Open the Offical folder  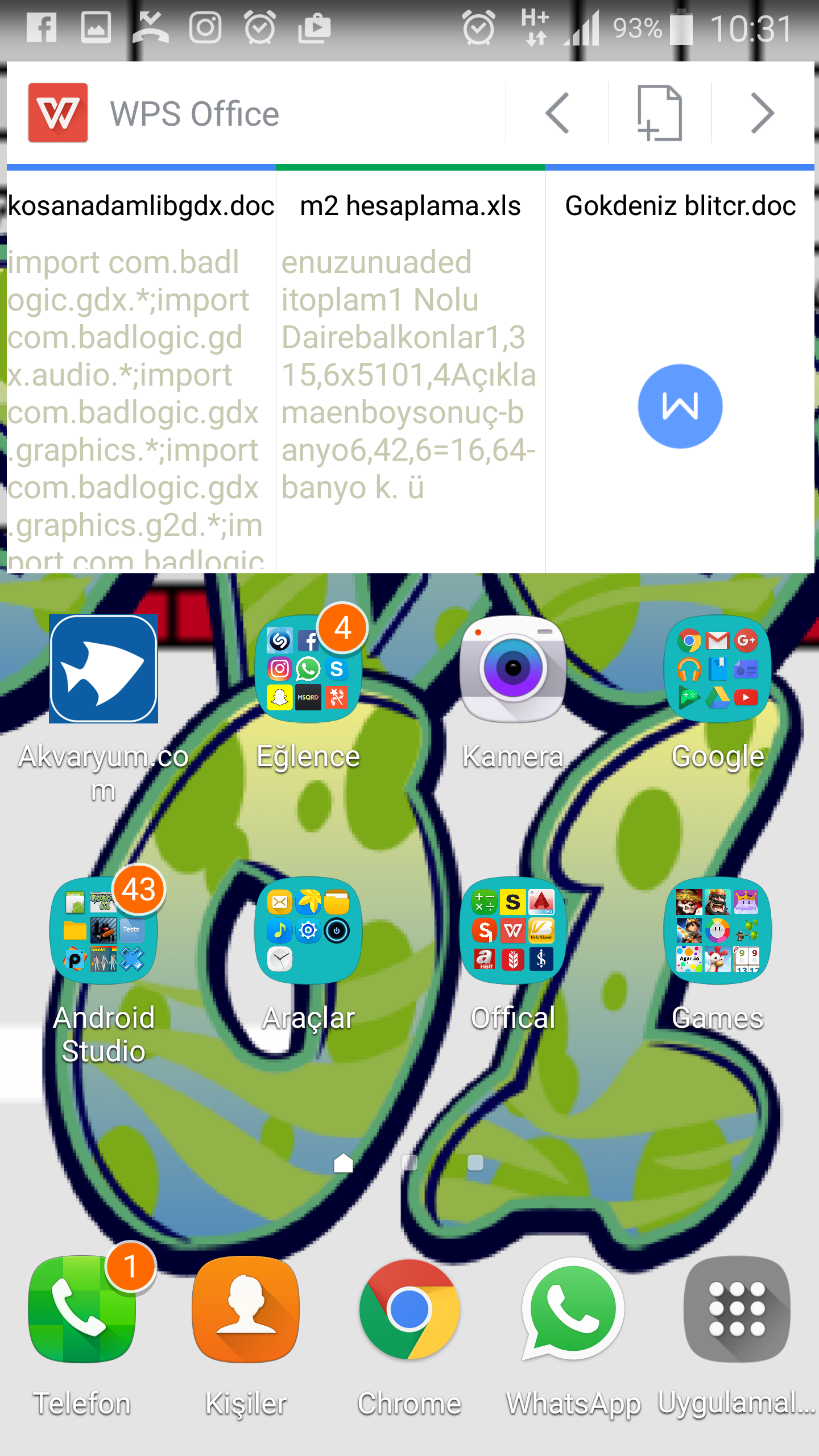coord(513,930)
